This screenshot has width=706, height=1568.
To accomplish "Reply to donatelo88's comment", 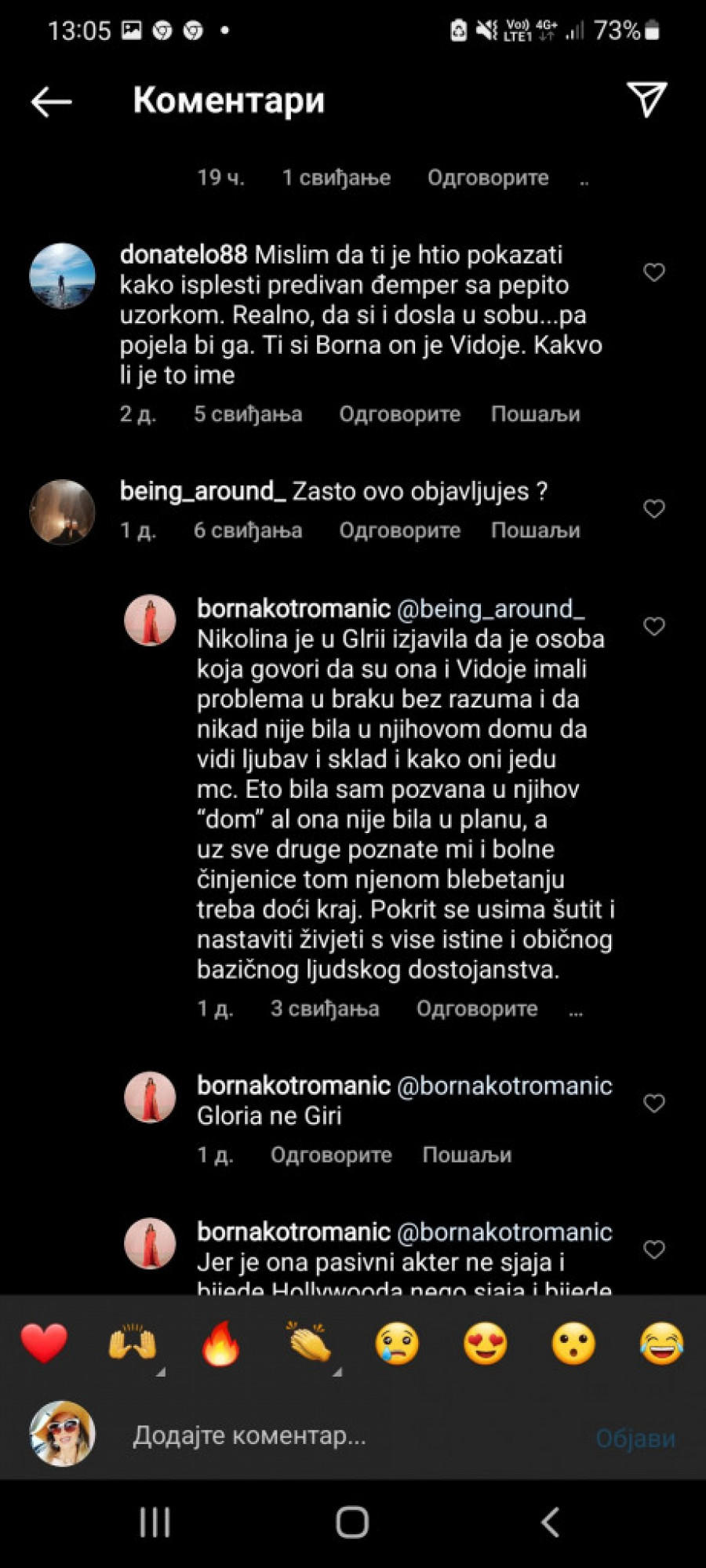I will pyautogui.click(x=399, y=414).
